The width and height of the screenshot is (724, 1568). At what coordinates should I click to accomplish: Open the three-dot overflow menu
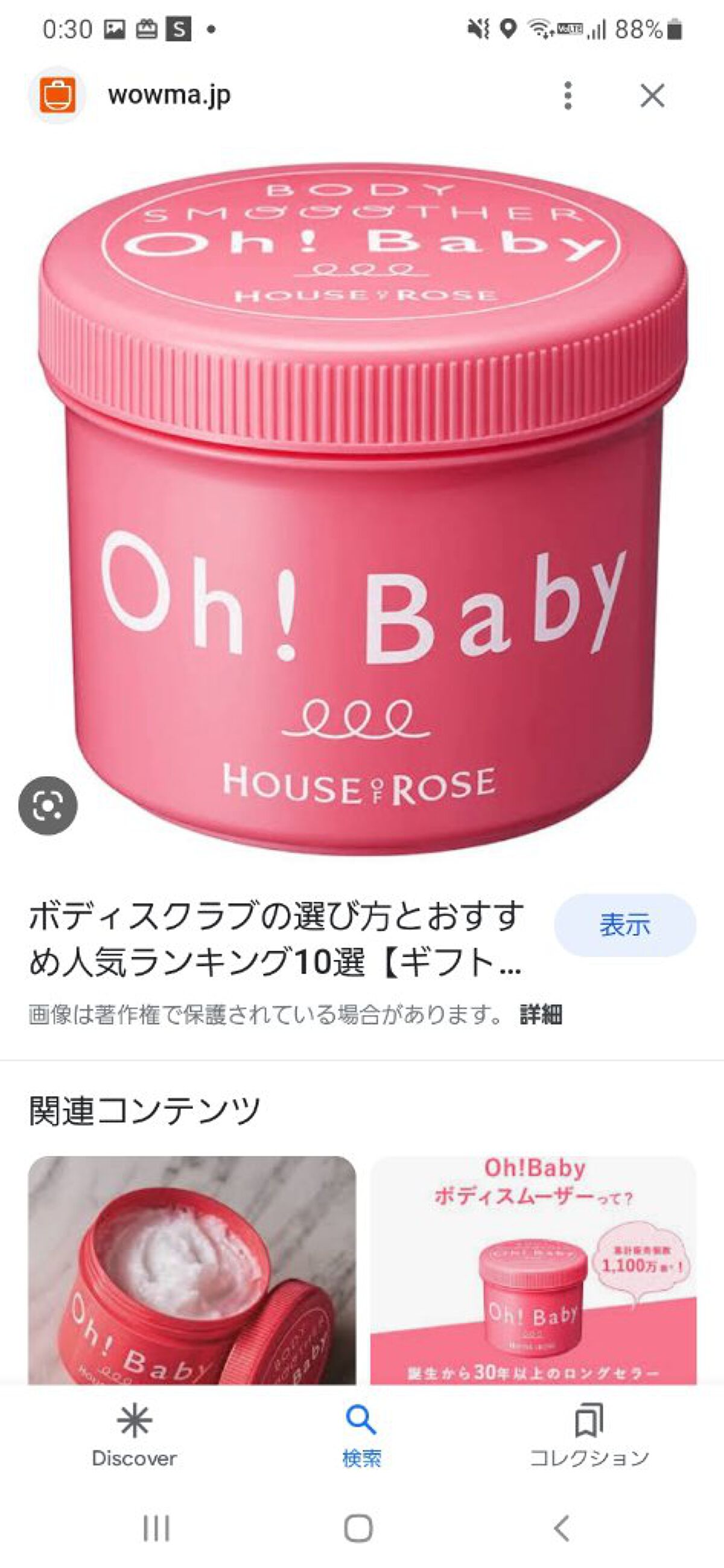pos(568,95)
